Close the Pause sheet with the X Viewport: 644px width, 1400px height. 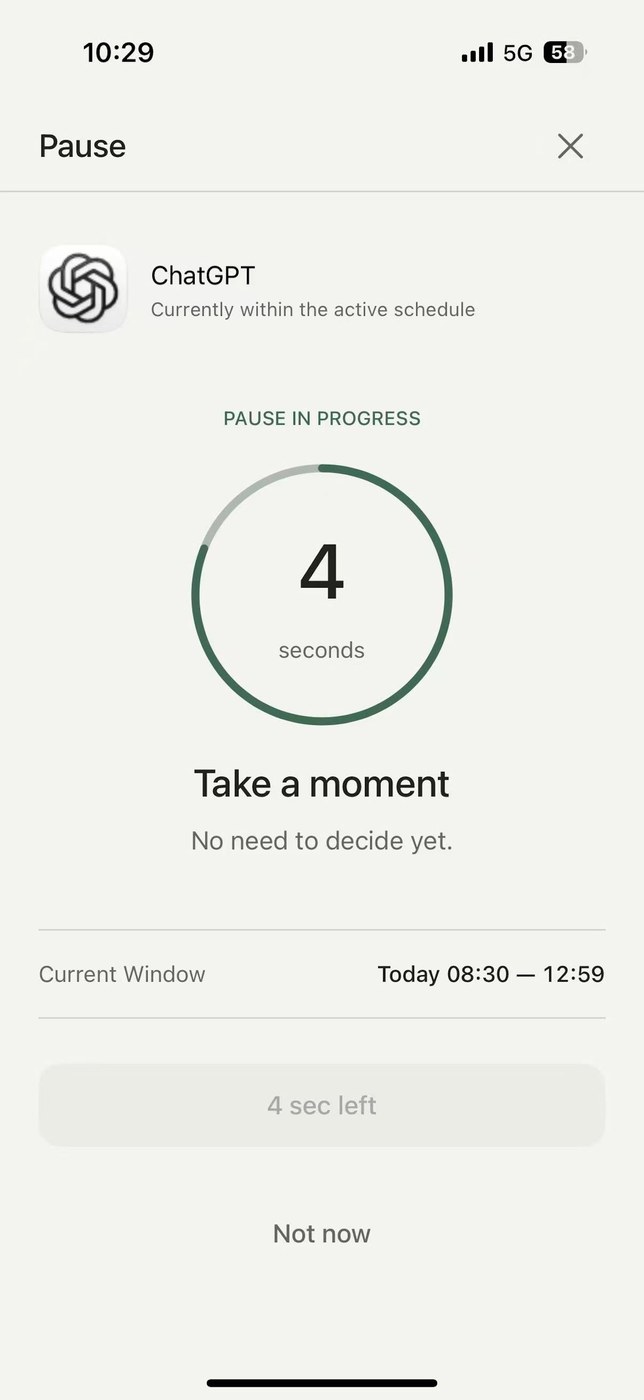(x=570, y=146)
